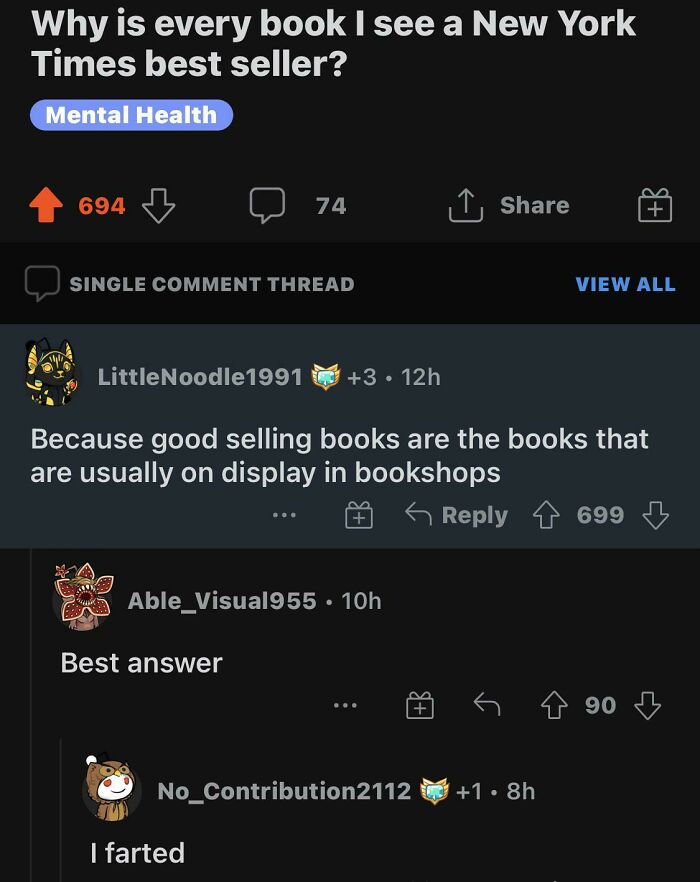
Task: Award Able_Visual955's comment
Action: [420, 707]
